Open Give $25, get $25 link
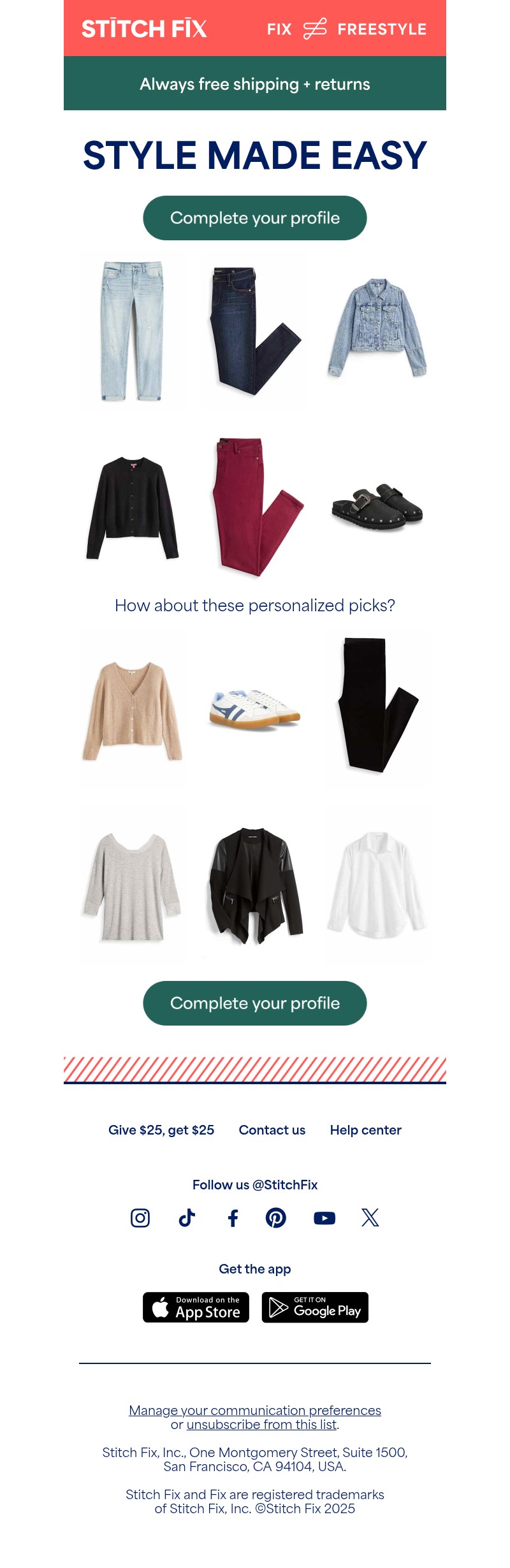The height and width of the screenshot is (1568, 510). [x=161, y=1130]
